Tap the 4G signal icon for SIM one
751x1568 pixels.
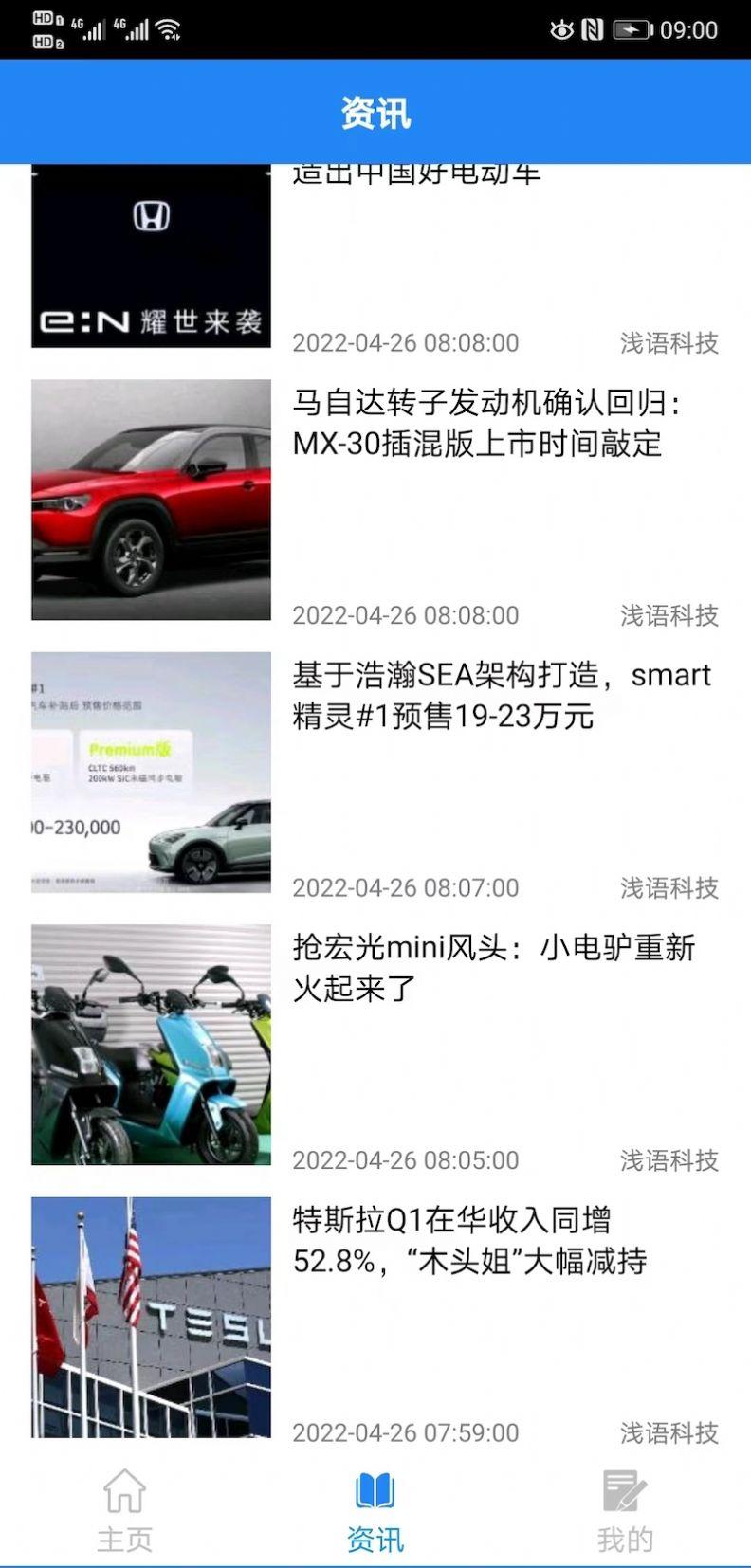(x=92, y=29)
